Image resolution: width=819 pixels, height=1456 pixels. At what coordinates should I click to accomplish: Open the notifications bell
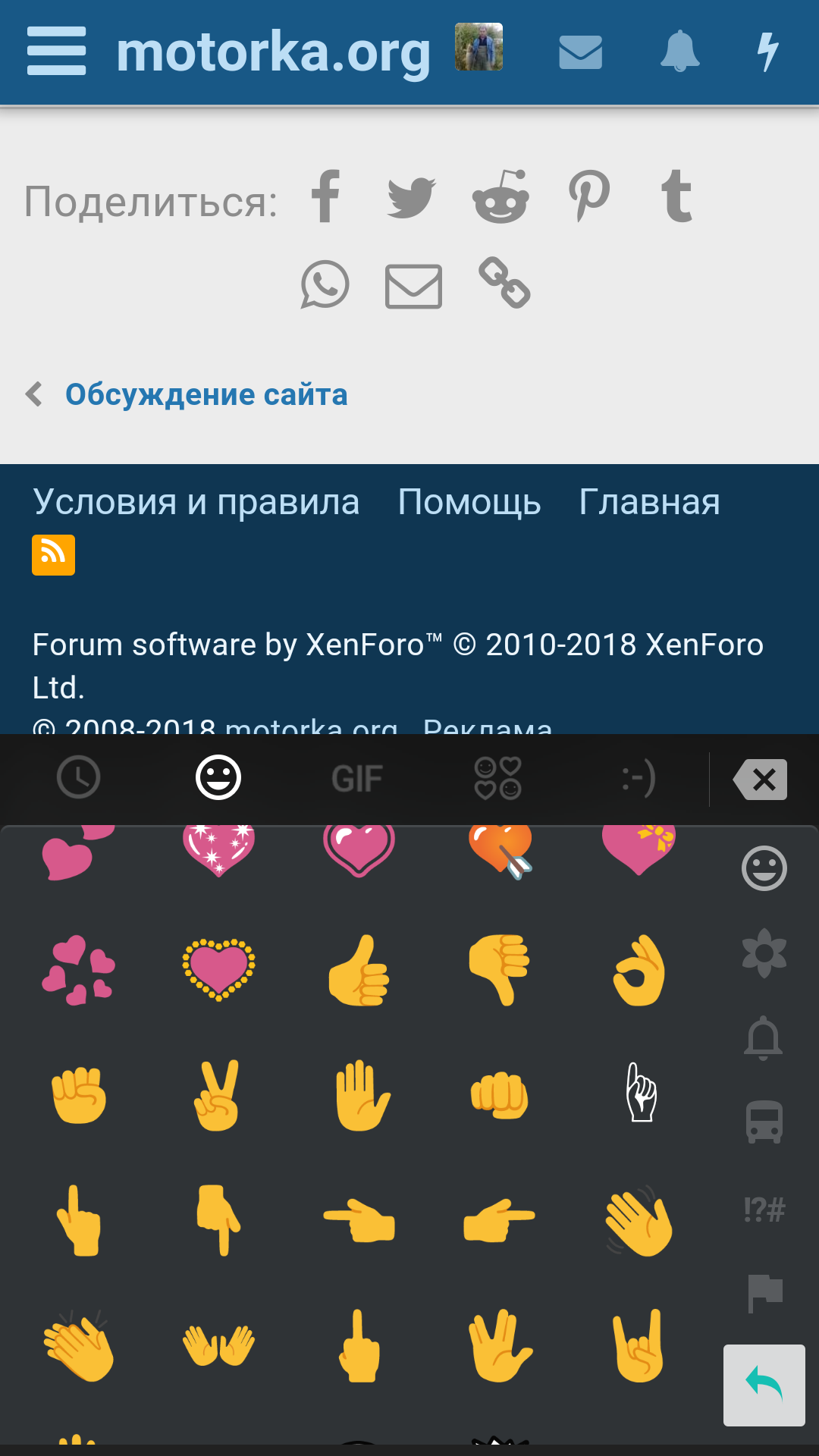679,52
